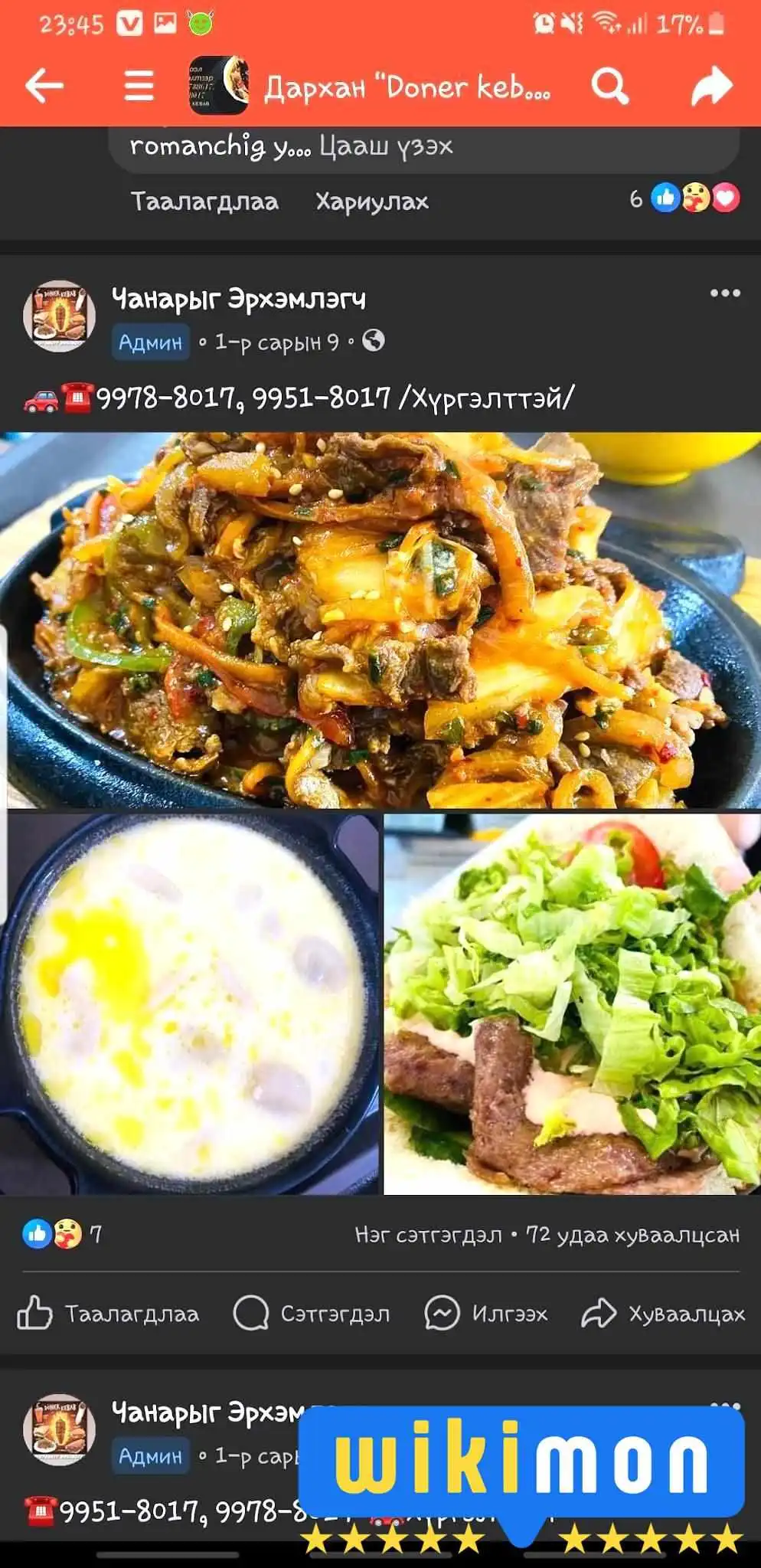
Task: Open the stir-fried beef photo
Action: click(380, 620)
